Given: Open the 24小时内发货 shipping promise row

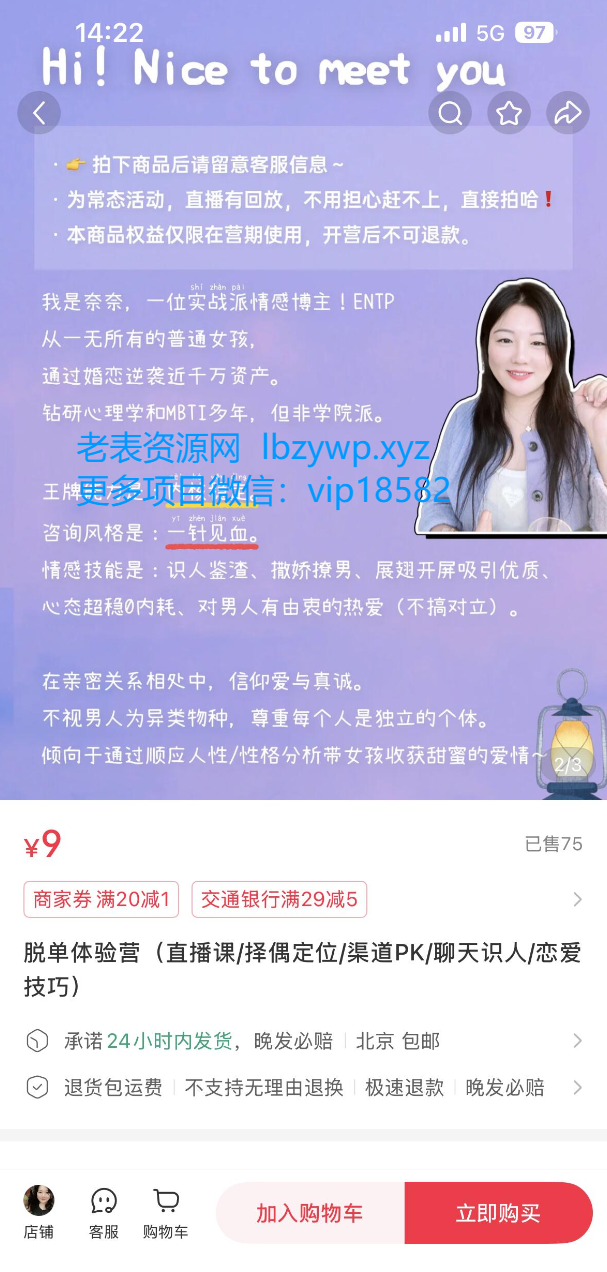Looking at the screenshot, I should click(300, 1041).
